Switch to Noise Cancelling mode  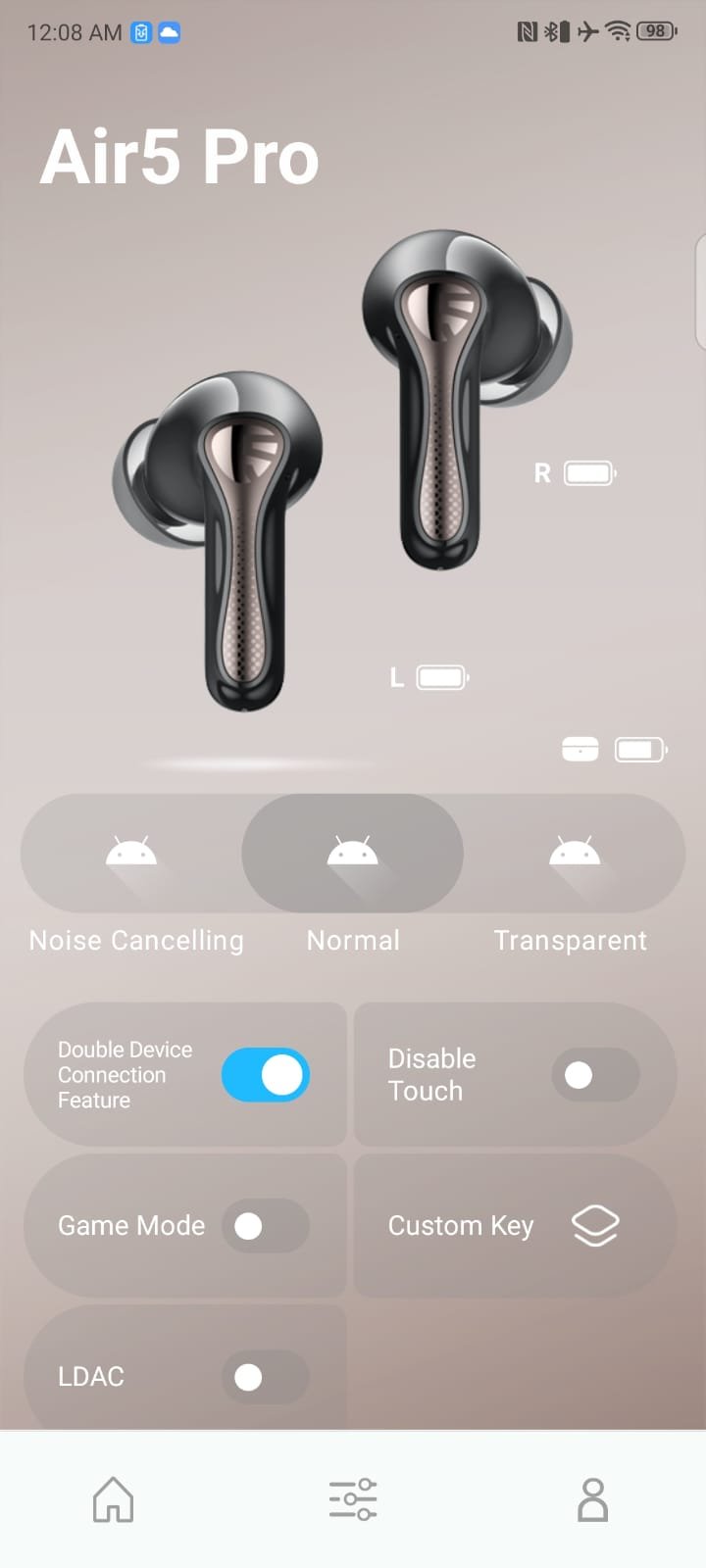point(131,854)
